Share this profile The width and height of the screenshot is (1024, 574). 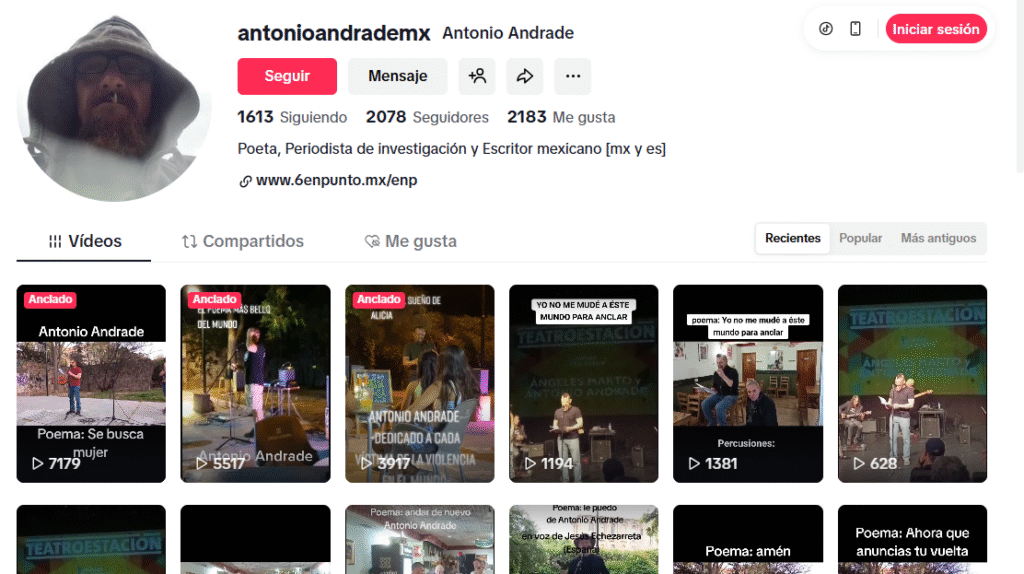pos(525,76)
